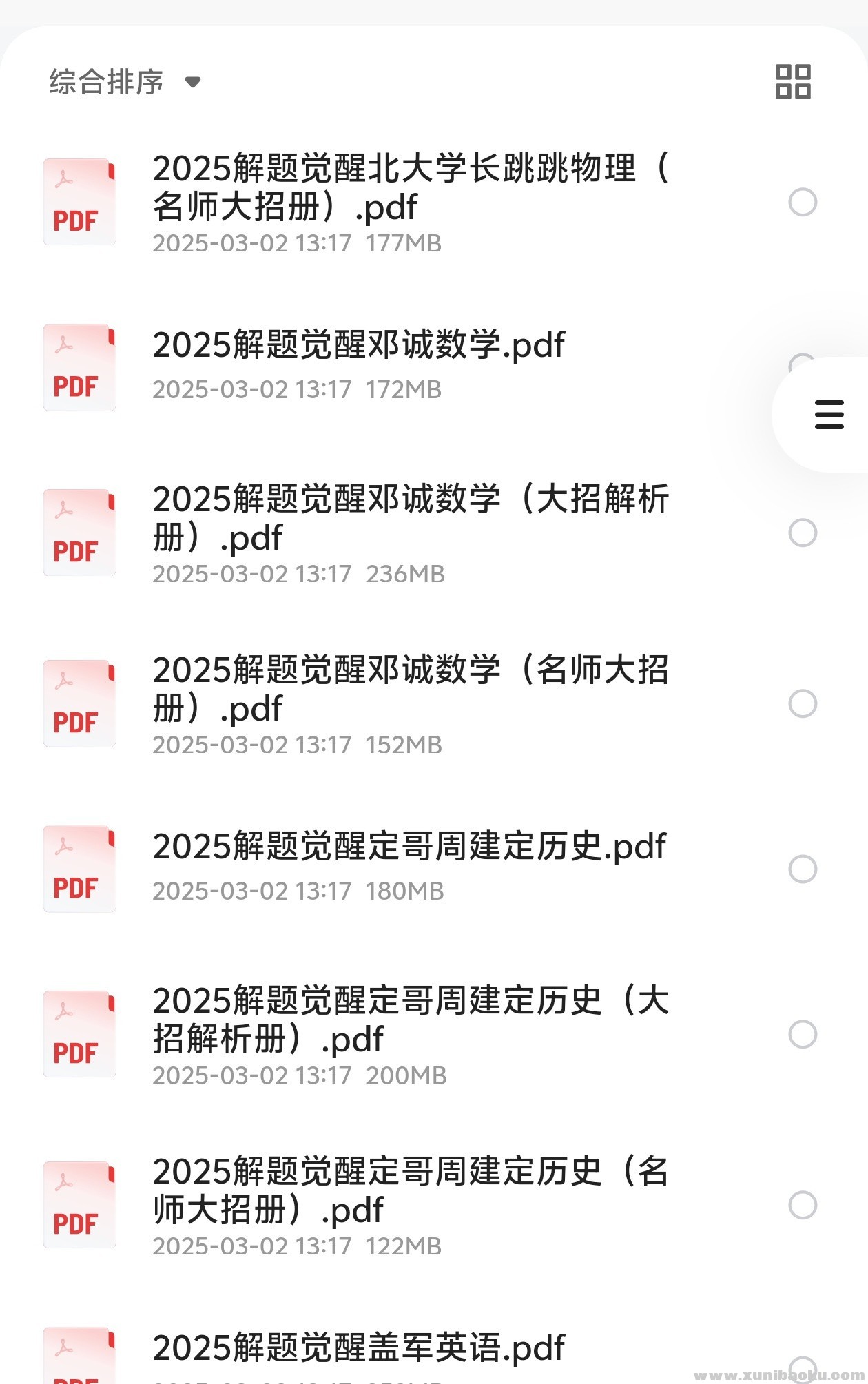868x1384 pixels.
Task: Select the 180MB 周建定历史 PDF
Action: coord(803,869)
